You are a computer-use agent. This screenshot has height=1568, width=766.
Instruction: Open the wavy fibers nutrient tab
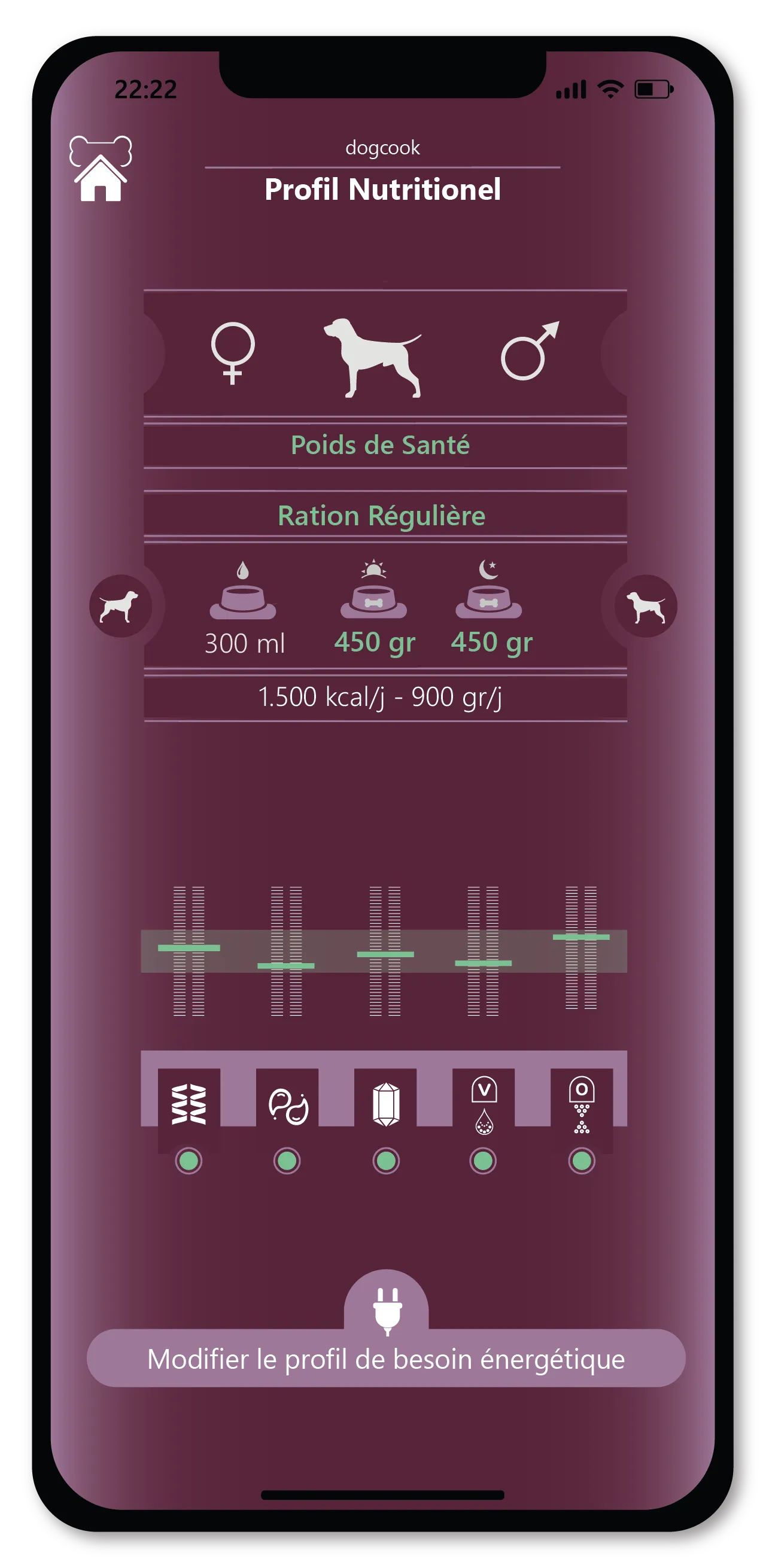pyautogui.click(x=189, y=1104)
